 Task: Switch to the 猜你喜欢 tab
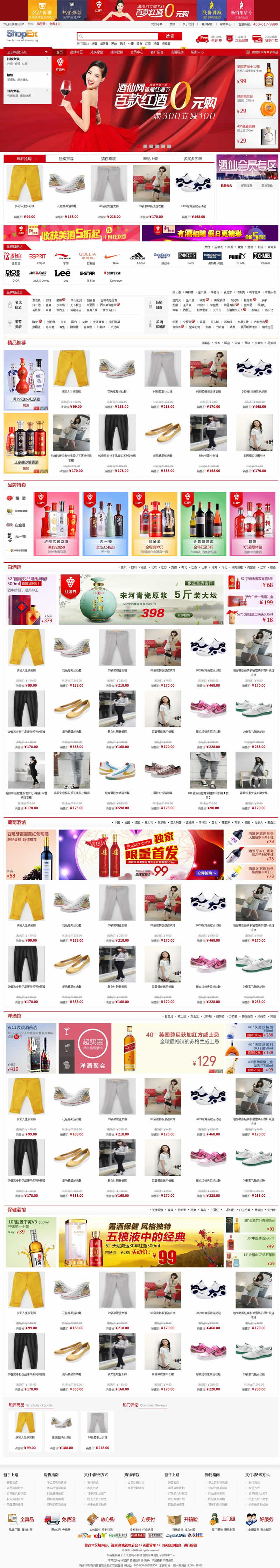[x=108, y=158]
